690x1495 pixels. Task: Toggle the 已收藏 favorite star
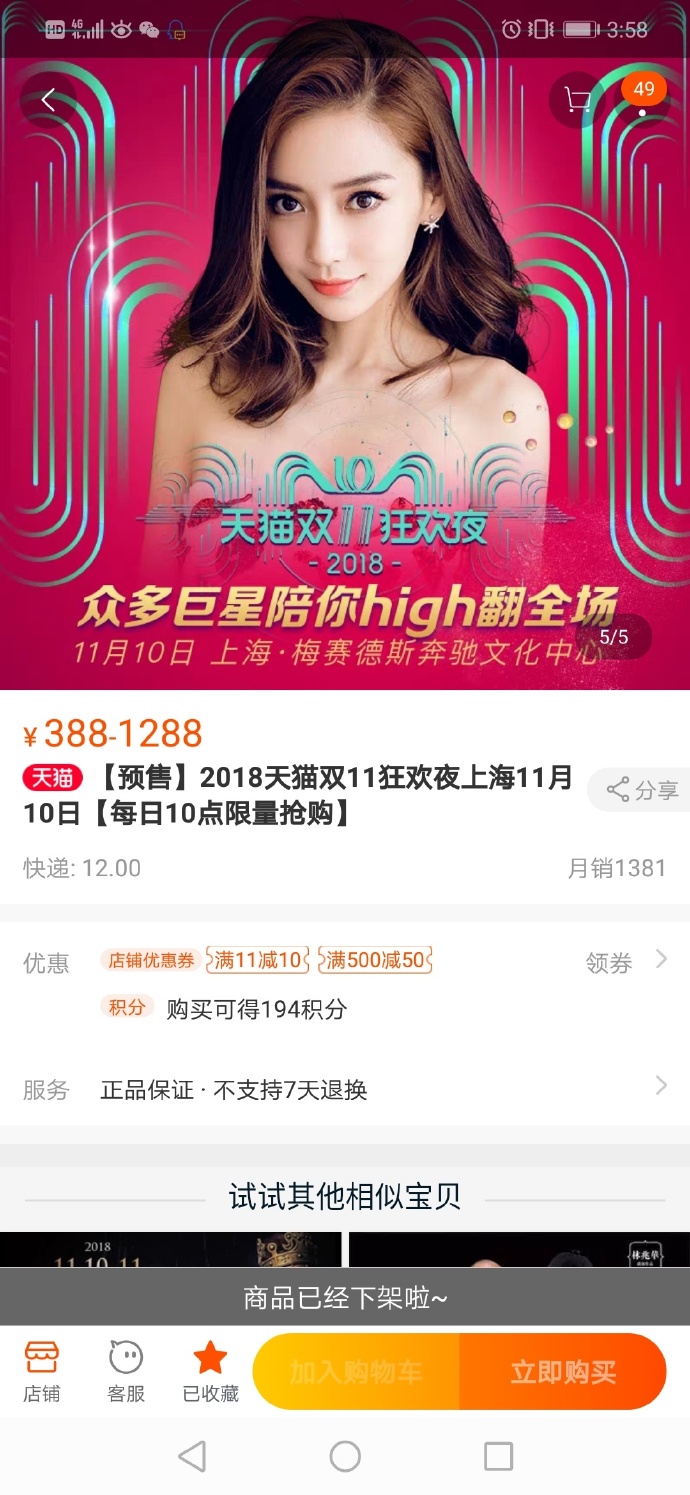point(210,1371)
